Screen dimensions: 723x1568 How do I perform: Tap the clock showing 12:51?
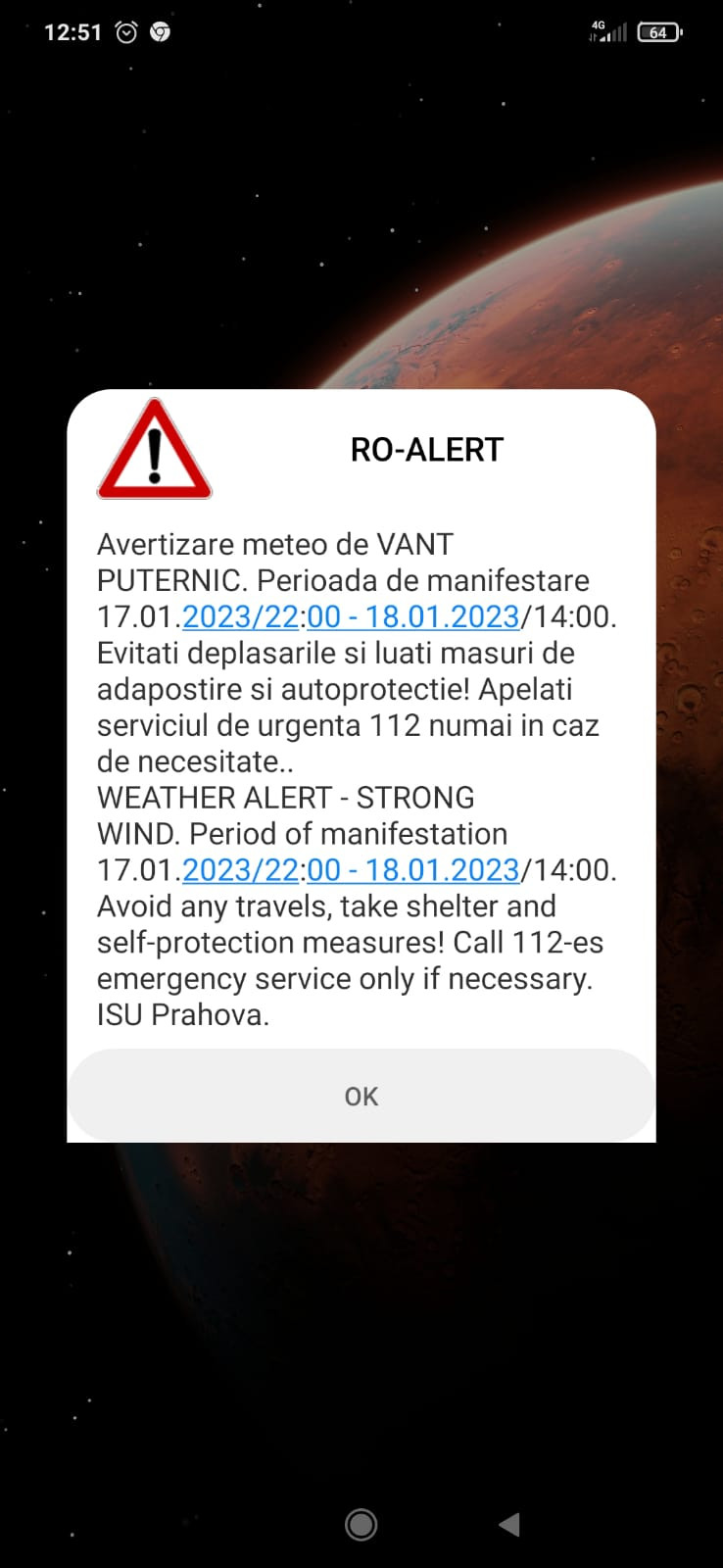[x=73, y=30]
